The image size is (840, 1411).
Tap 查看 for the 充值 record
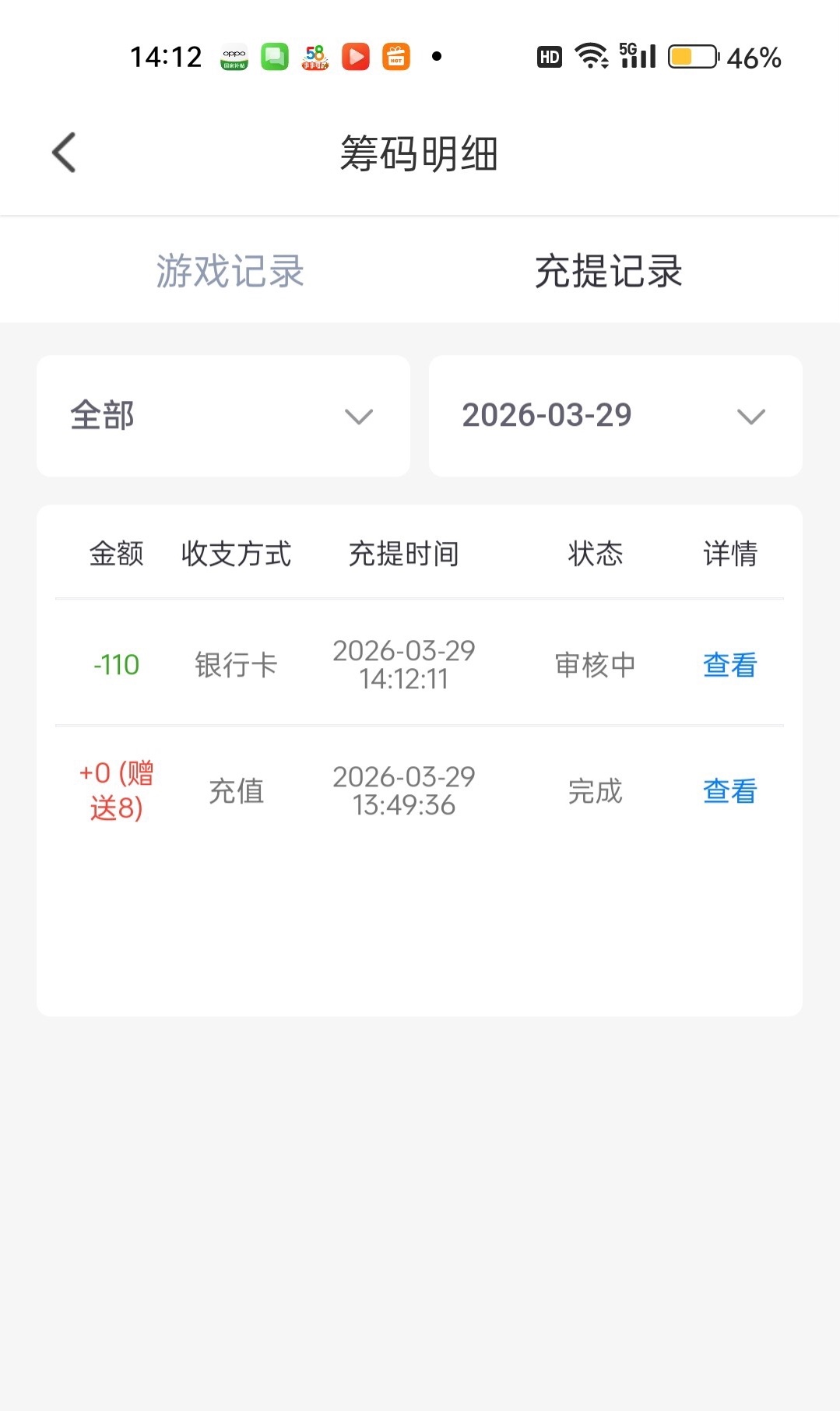coord(729,791)
